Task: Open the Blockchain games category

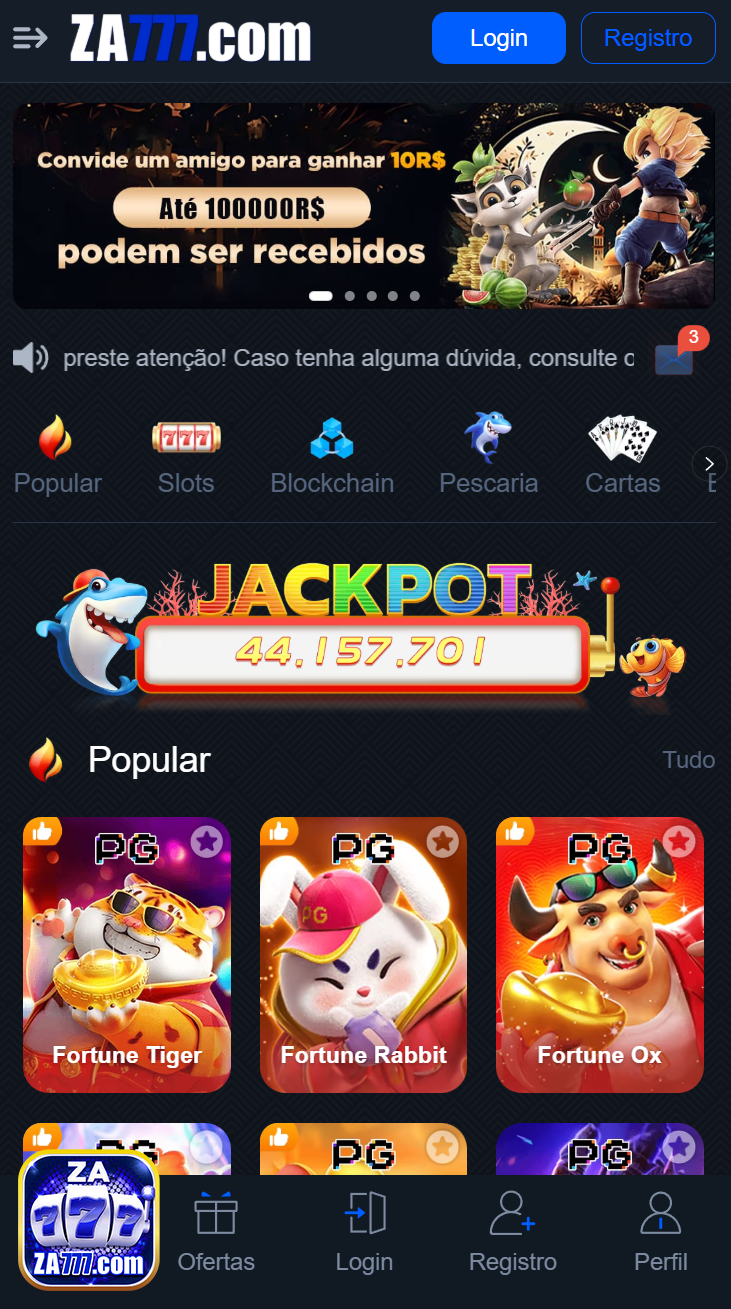Action: (332, 437)
